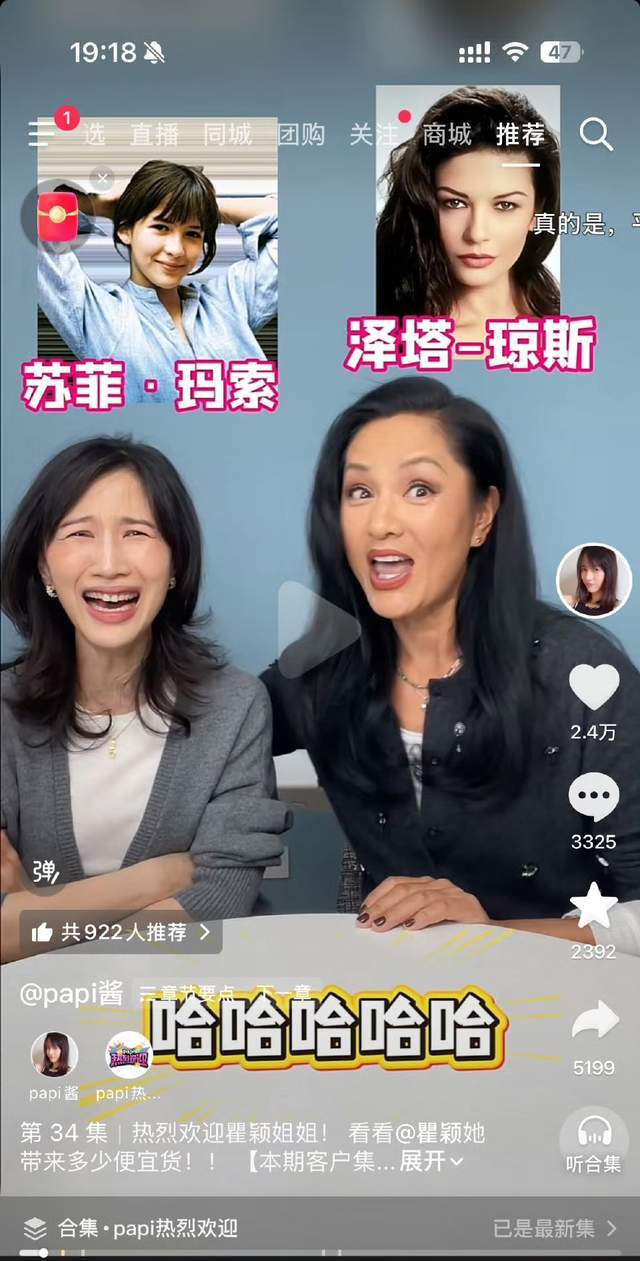Share this video using the arrow

594,1022
